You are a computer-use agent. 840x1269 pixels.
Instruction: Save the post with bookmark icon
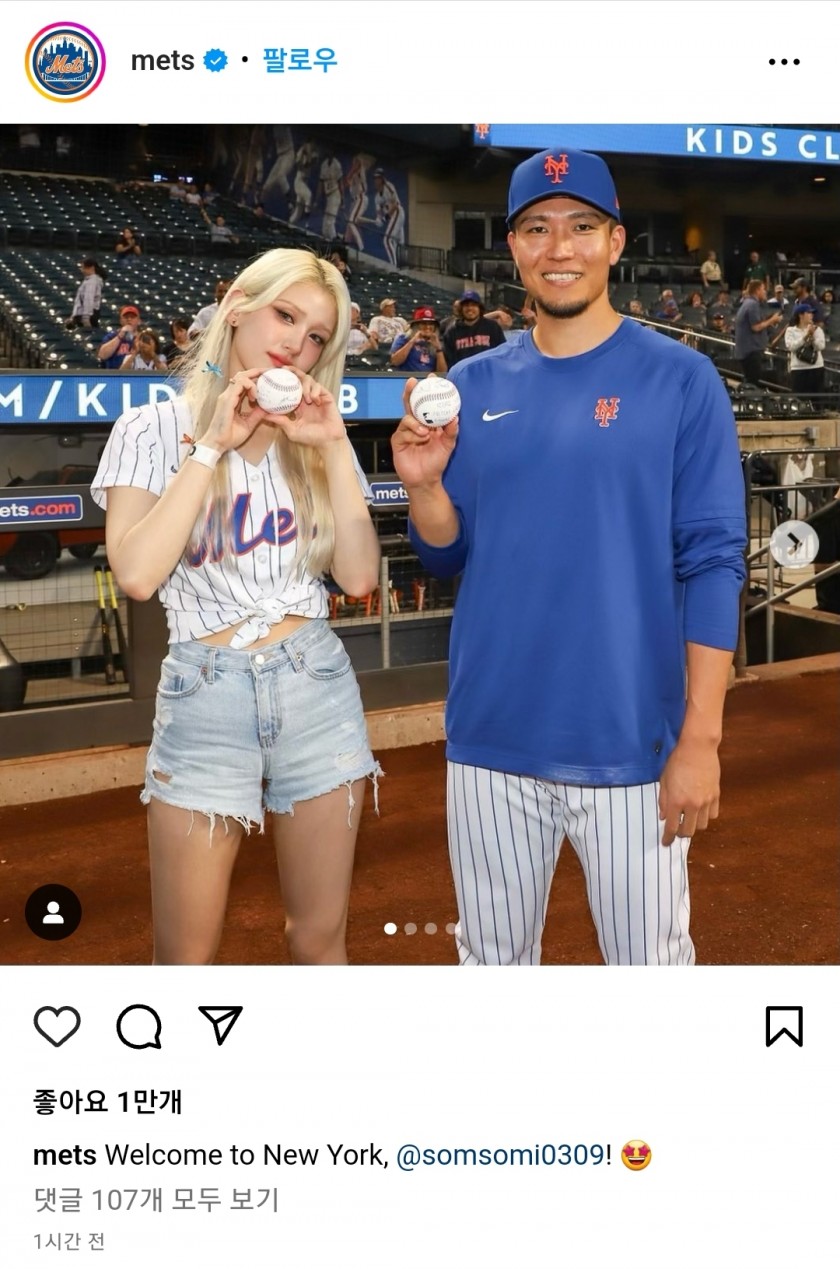[x=784, y=1026]
